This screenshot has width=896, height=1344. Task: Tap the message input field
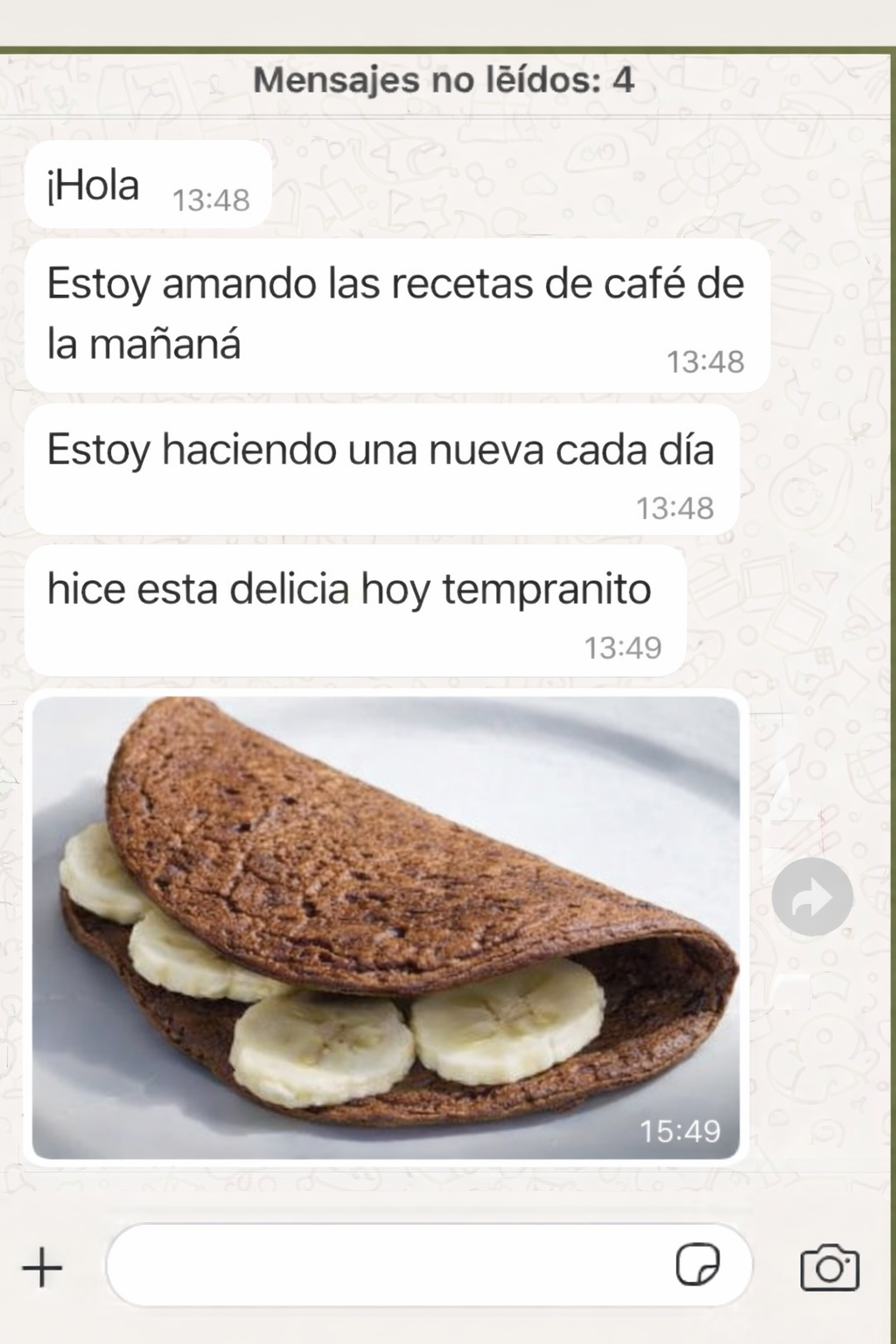[x=385, y=1265]
